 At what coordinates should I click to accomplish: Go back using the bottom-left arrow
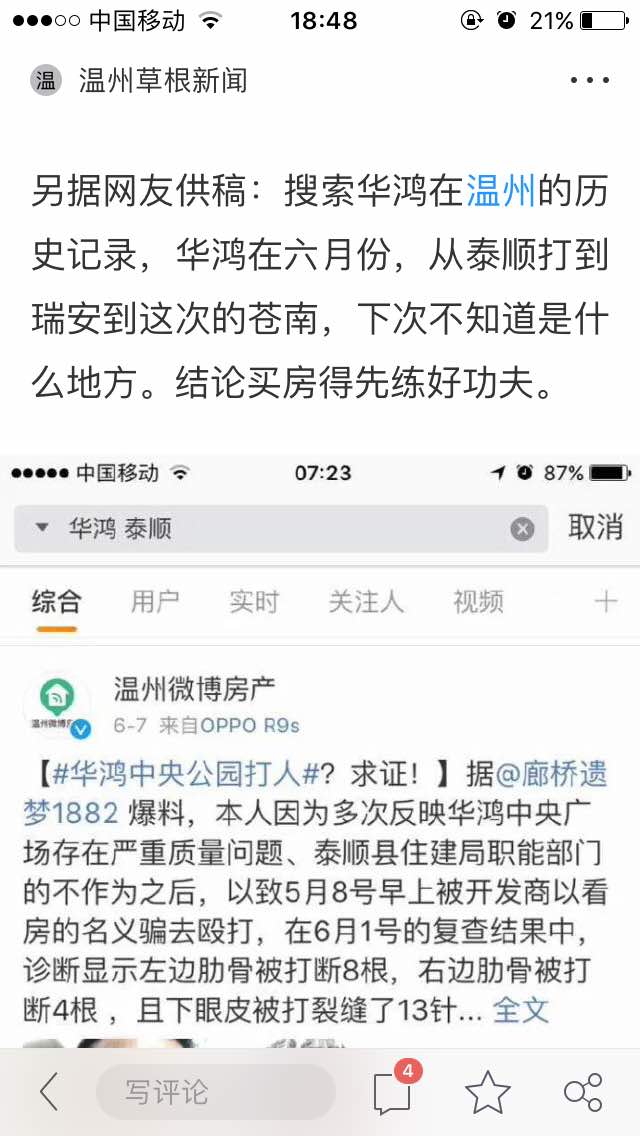(48, 1092)
